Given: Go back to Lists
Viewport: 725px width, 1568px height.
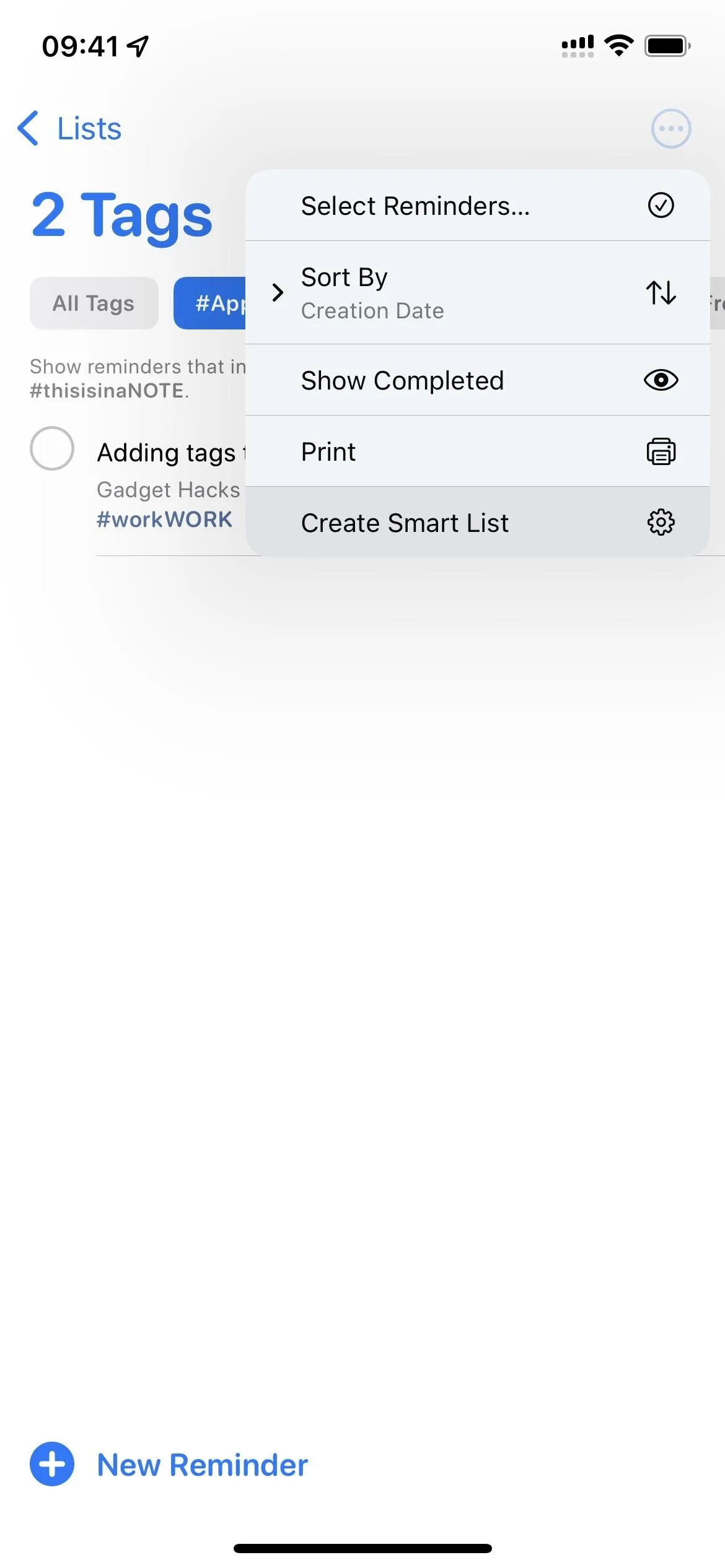Looking at the screenshot, I should 69,129.
